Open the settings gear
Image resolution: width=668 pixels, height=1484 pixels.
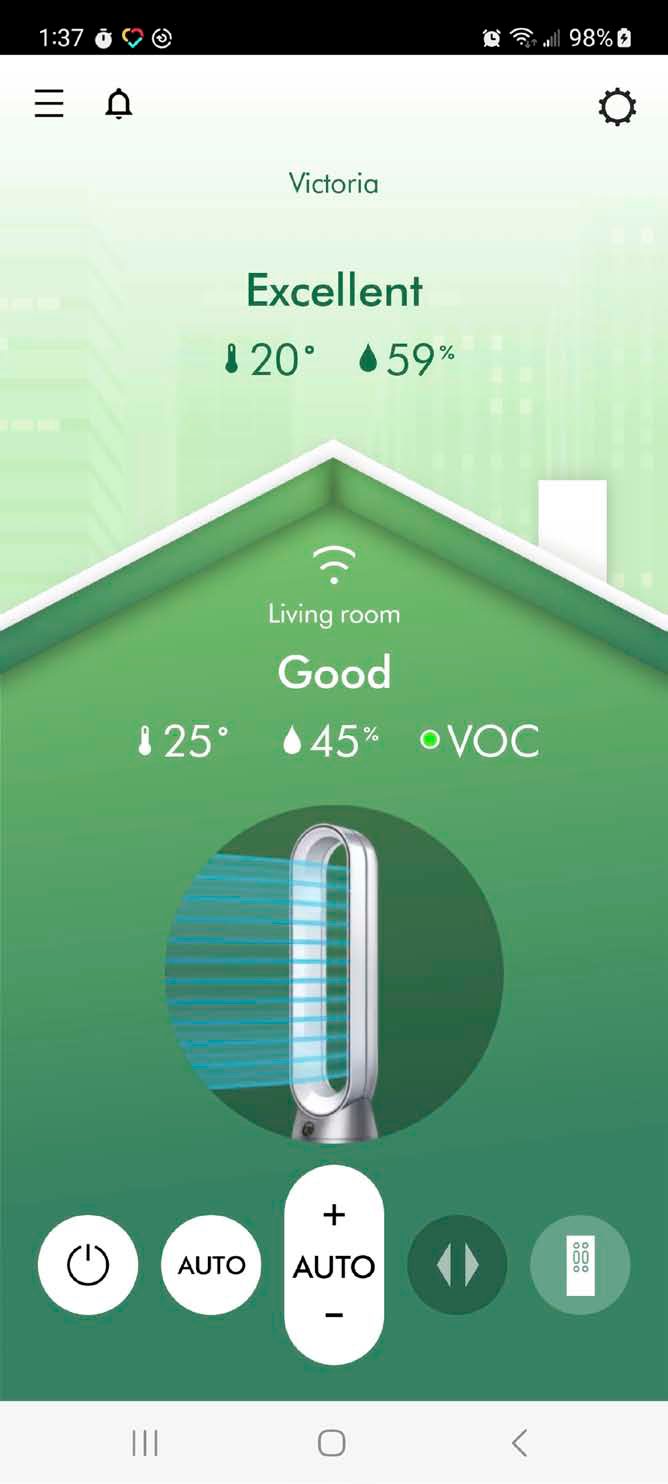point(617,107)
